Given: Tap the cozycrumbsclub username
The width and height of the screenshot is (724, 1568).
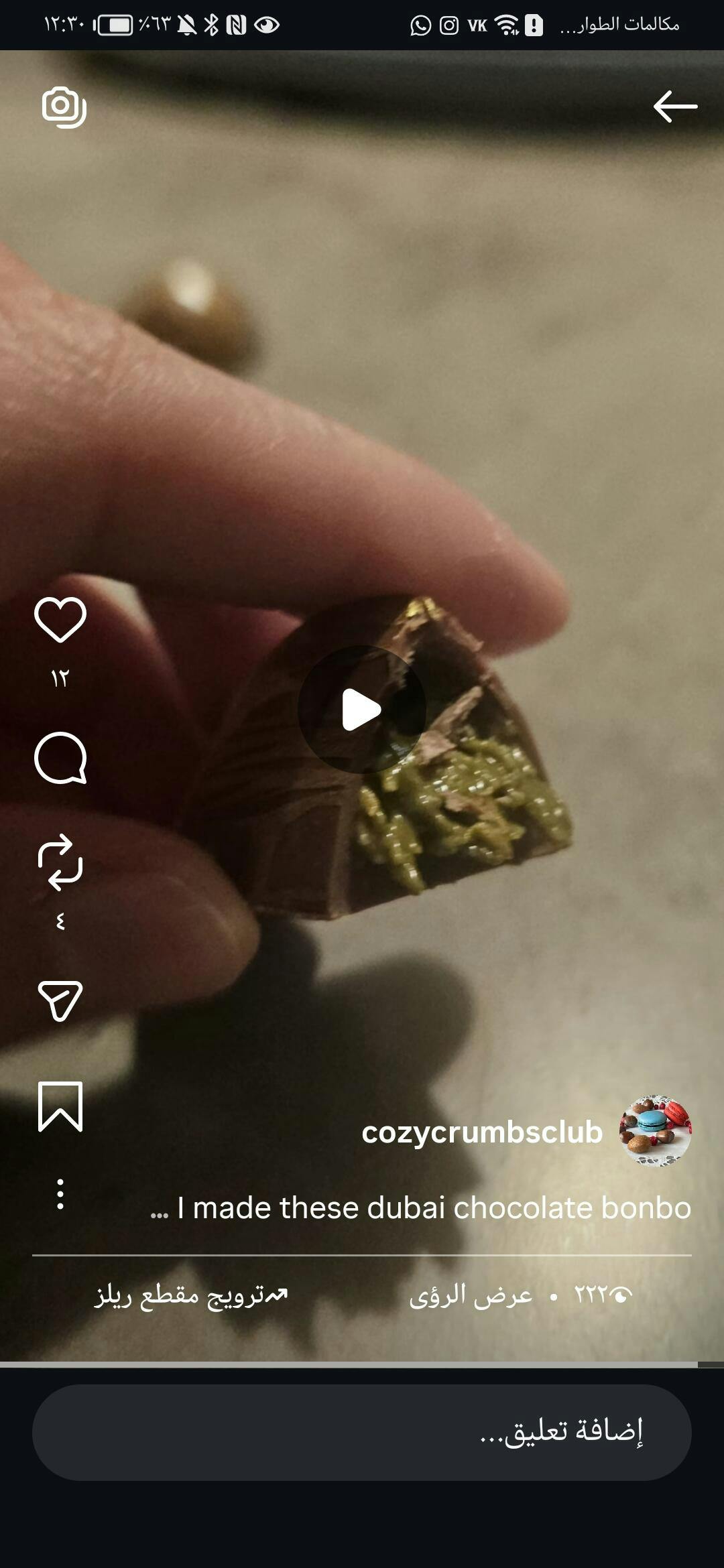Looking at the screenshot, I should pyautogui.click(x=482, y=1132).
